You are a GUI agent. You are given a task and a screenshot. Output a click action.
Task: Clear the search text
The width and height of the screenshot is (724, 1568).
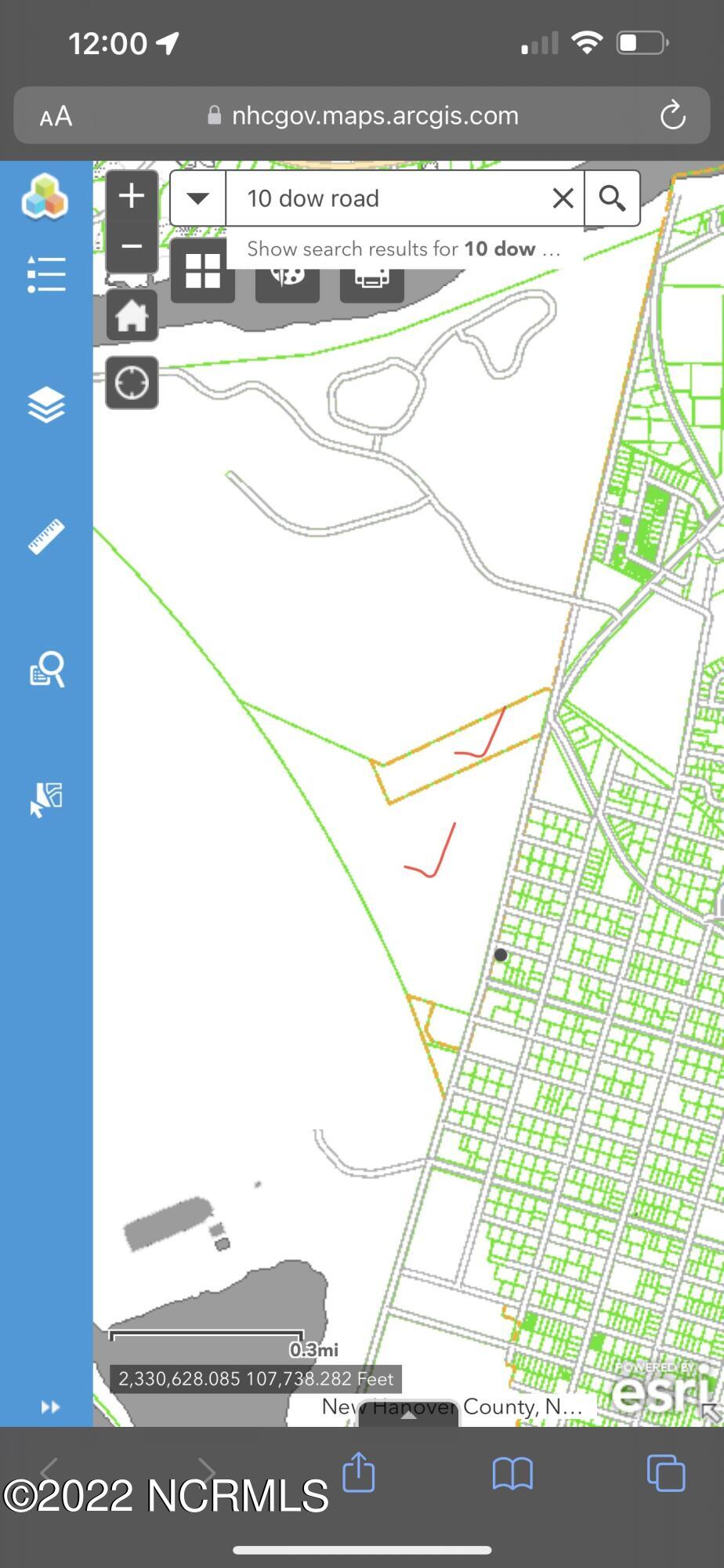coord(563,198)
